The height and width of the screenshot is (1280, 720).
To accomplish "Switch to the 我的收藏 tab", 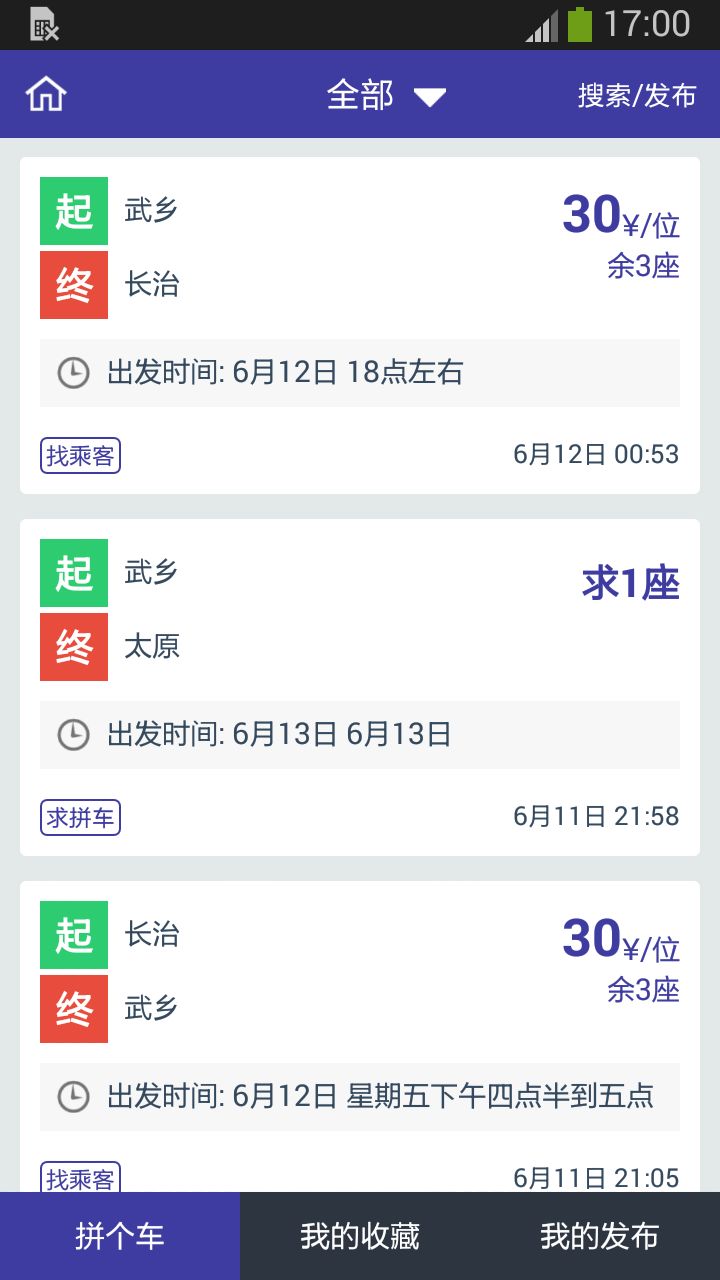I will pos(360,1236).
